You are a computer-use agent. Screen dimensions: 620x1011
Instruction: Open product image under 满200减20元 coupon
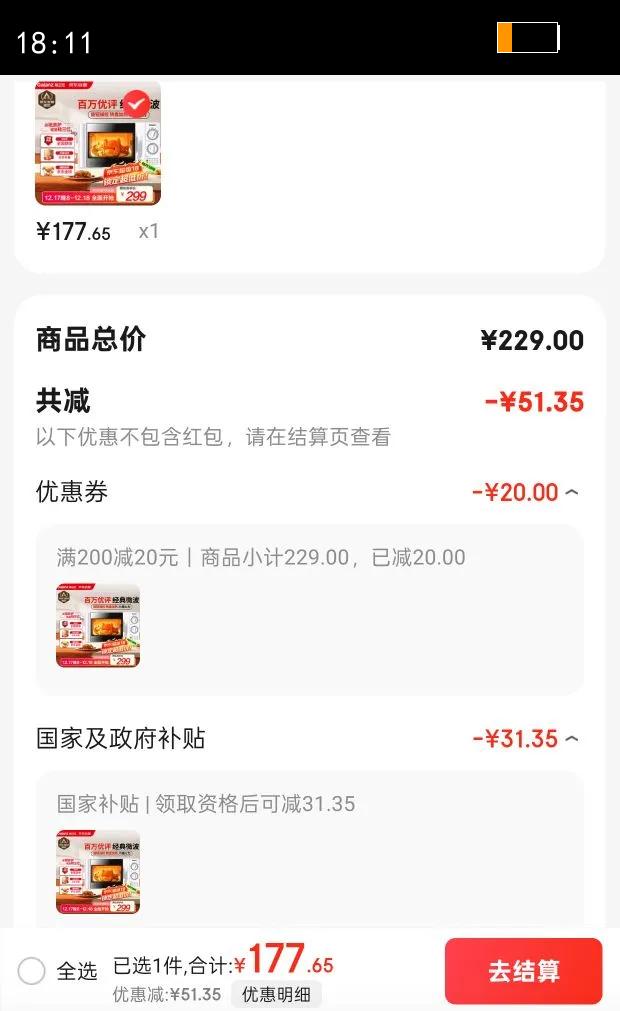(98, 626)
